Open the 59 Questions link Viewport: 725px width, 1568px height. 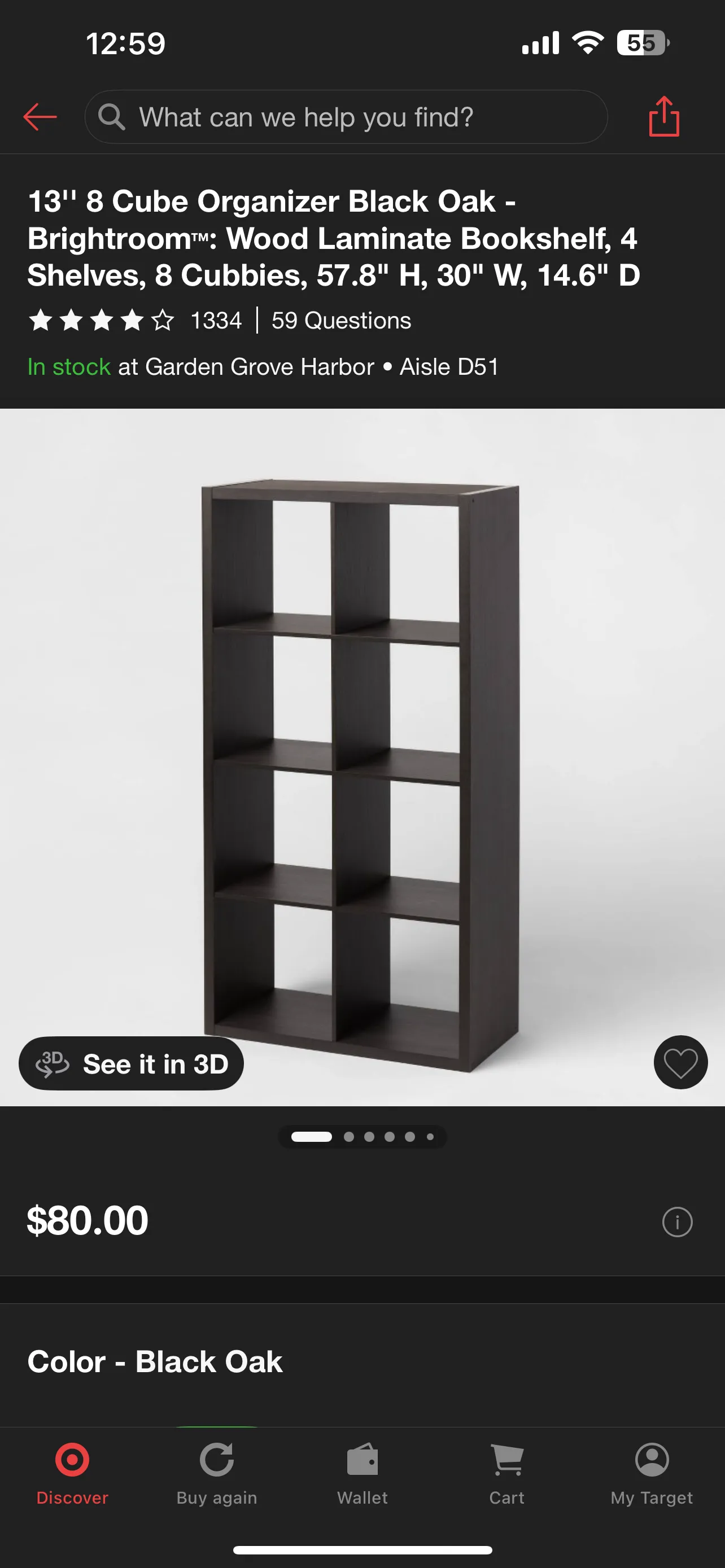click(342, 320)
